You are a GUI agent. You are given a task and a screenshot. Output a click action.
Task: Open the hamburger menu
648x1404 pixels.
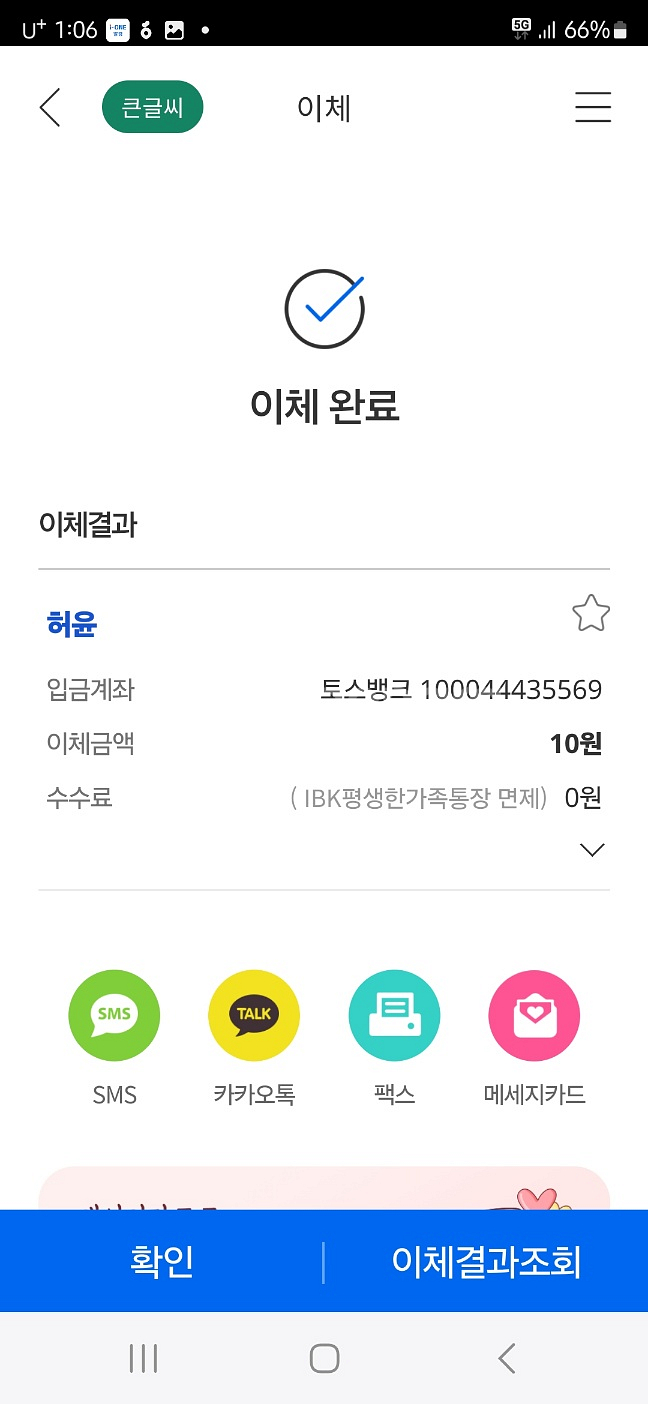[592, 108]
